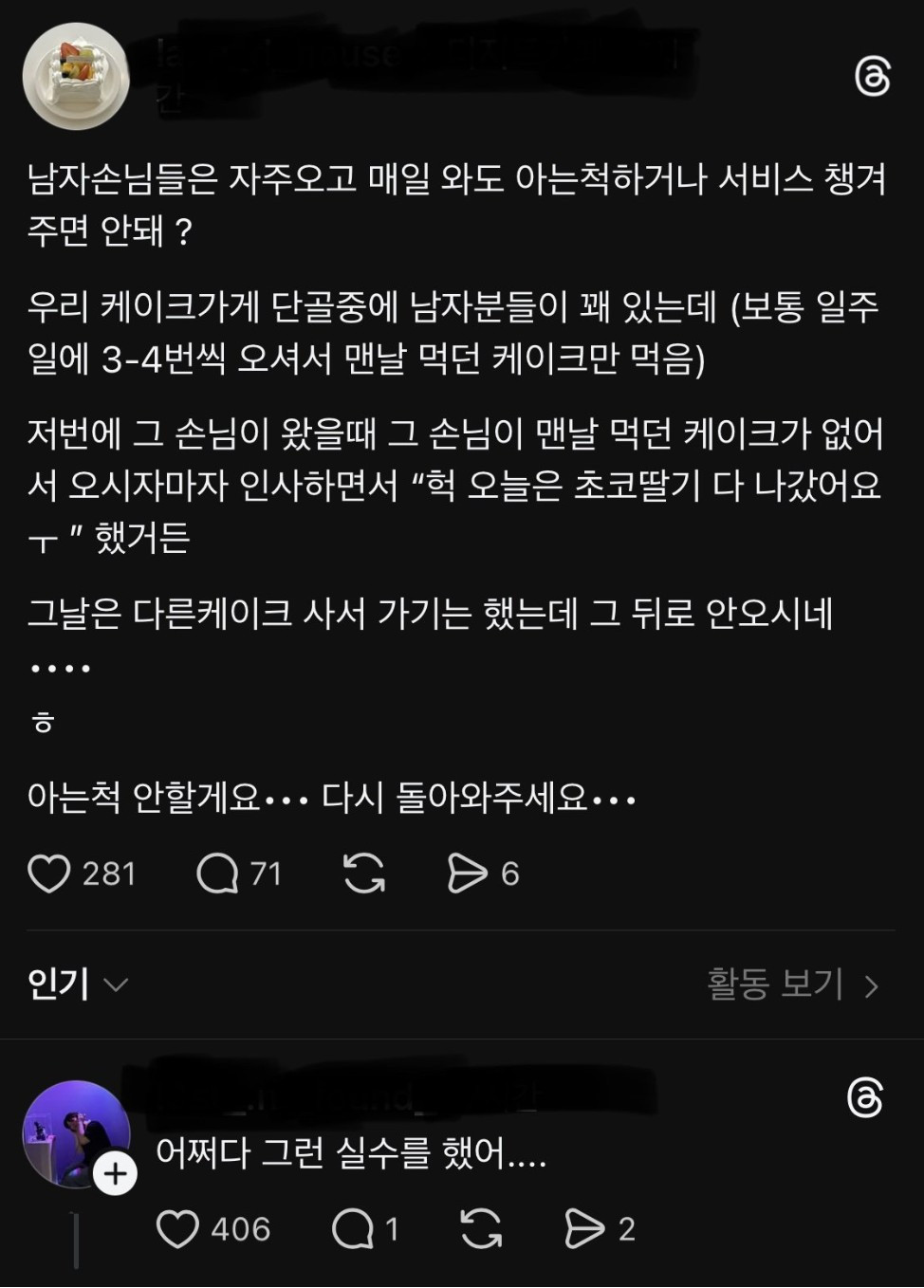
Task: Open the post author's cake profile picture
Action: 76,76
